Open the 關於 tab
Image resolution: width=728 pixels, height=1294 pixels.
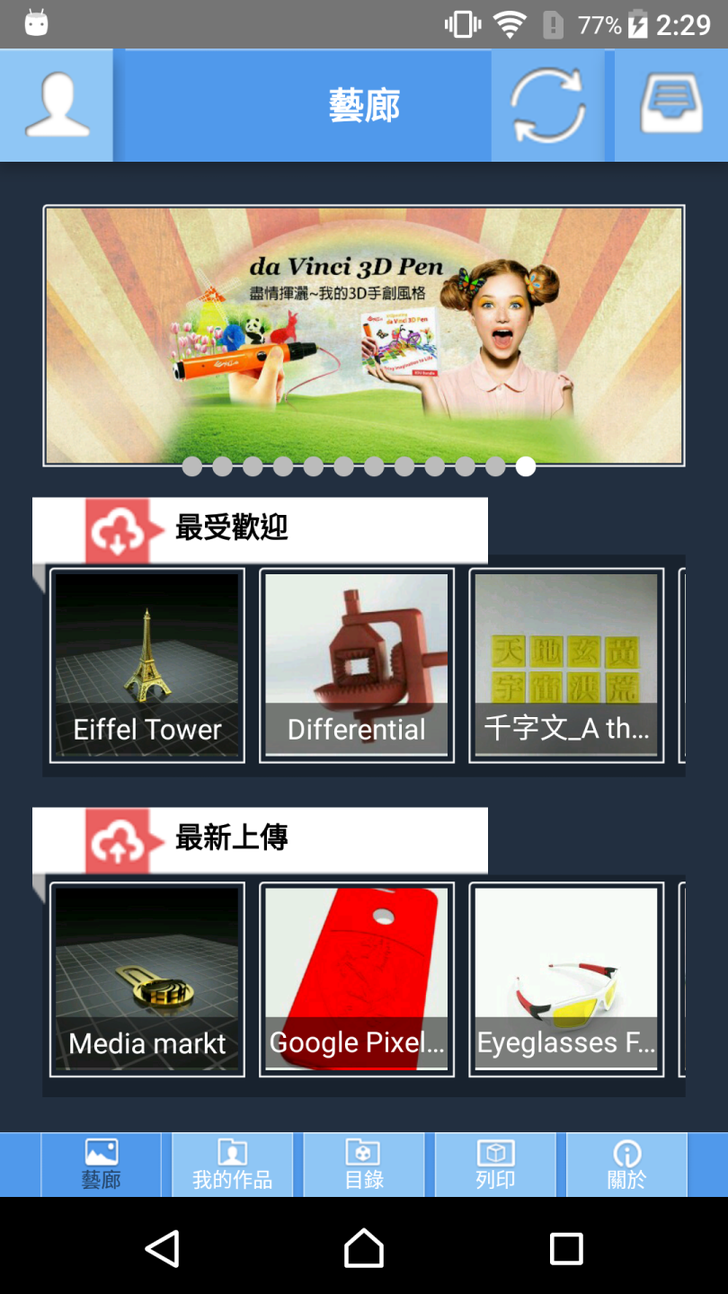pos(626,1165)
